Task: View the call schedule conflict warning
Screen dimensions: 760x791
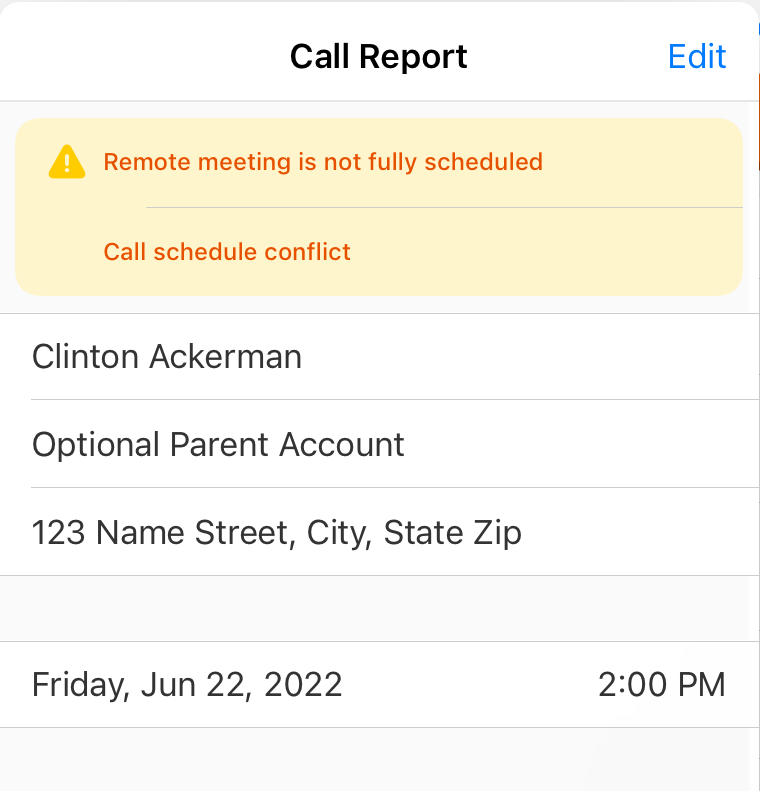Action: pos(228,251)
